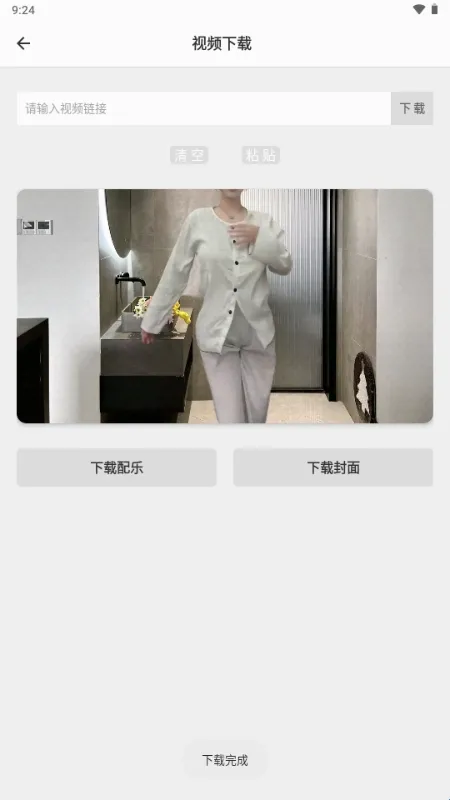Go back using the arrow icon
450x800 pixels.
23,43
